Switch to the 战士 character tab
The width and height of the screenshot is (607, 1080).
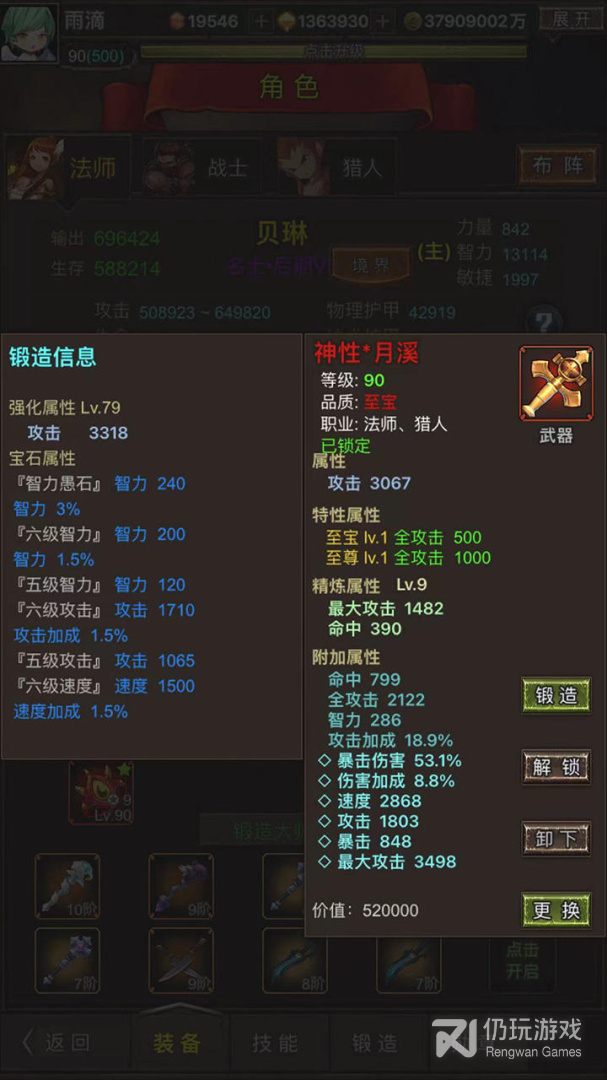coord(200,167)
